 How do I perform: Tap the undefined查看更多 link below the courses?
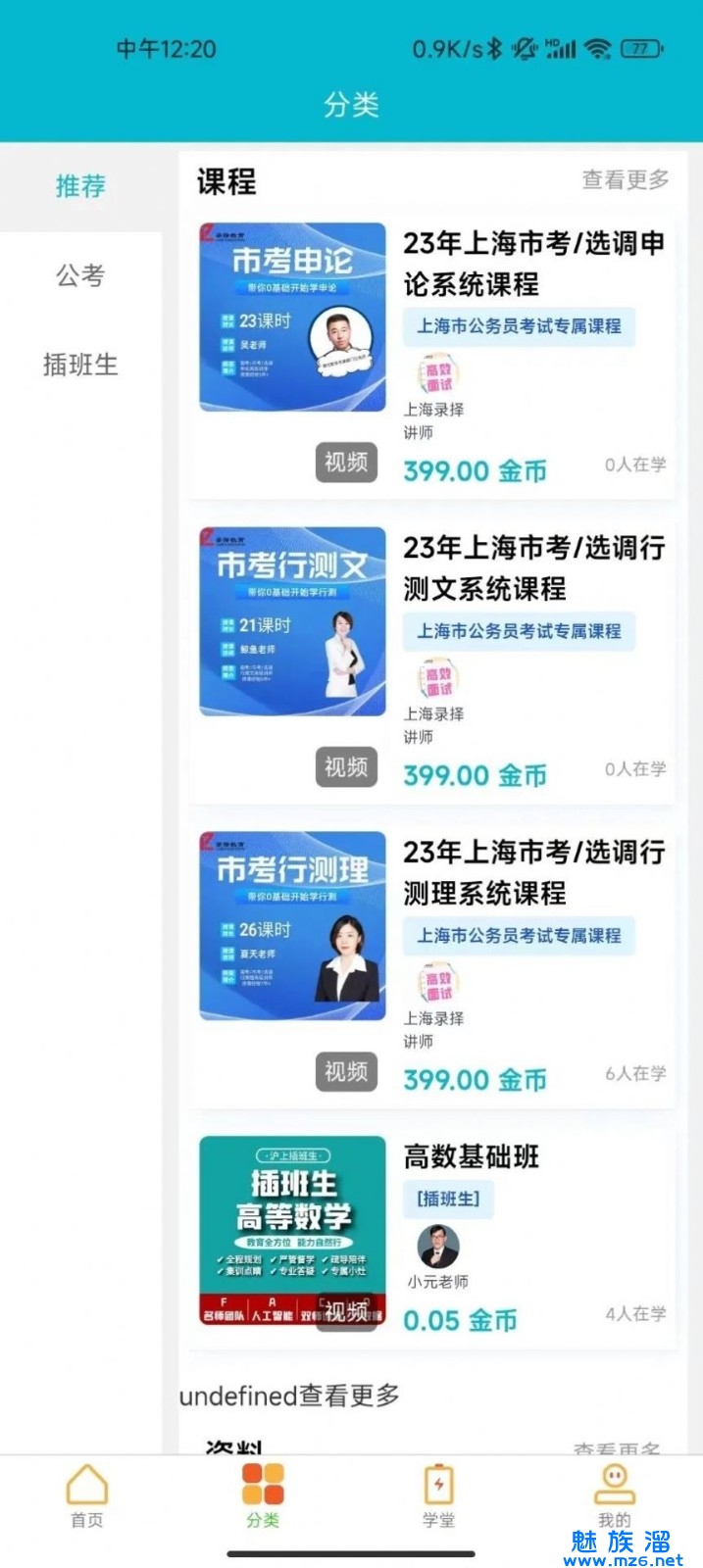tap(289, 1396)
